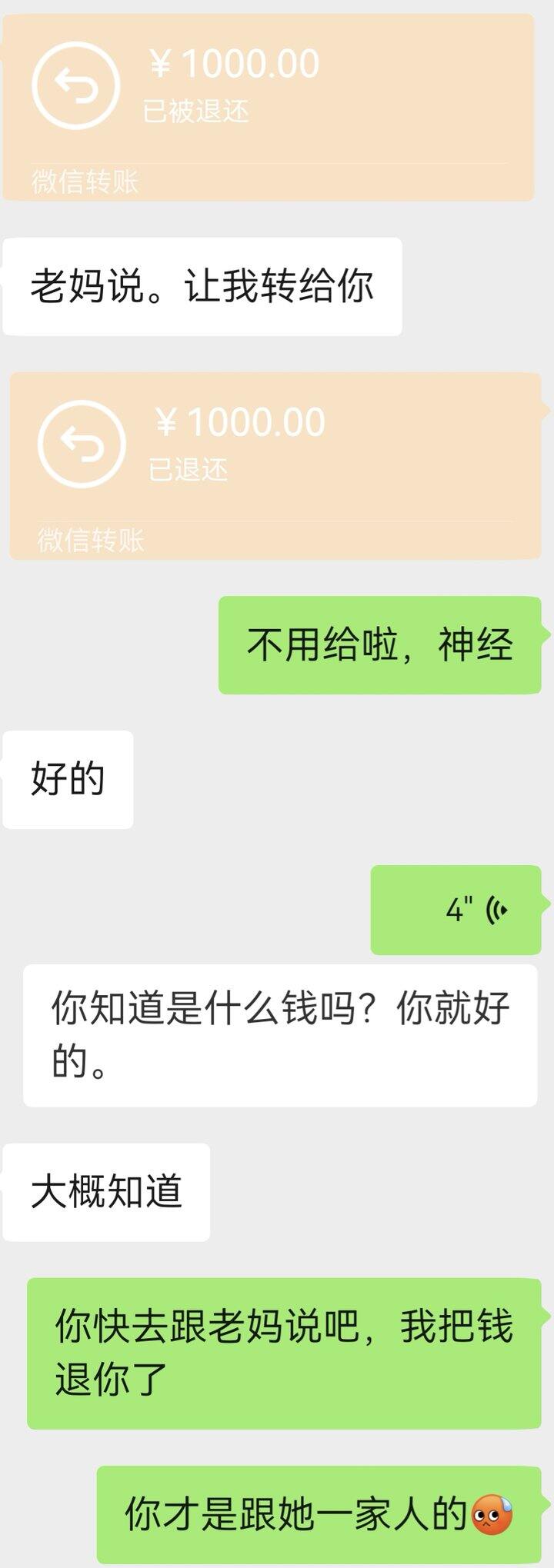The image size is (554, 1568).
Task: Open the ¥1000.00 transfer marked 已退还
Action: click(275, 466)
